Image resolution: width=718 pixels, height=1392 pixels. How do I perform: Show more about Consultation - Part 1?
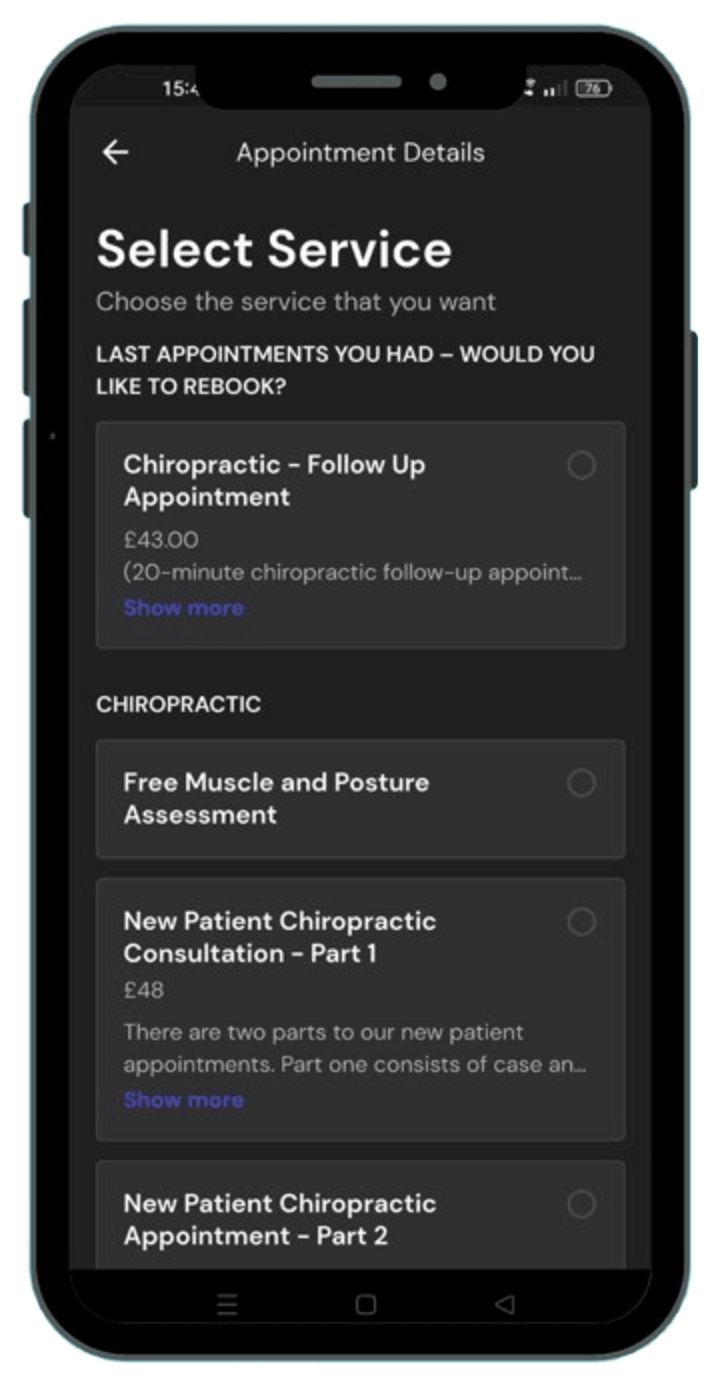pos(183,1100)
